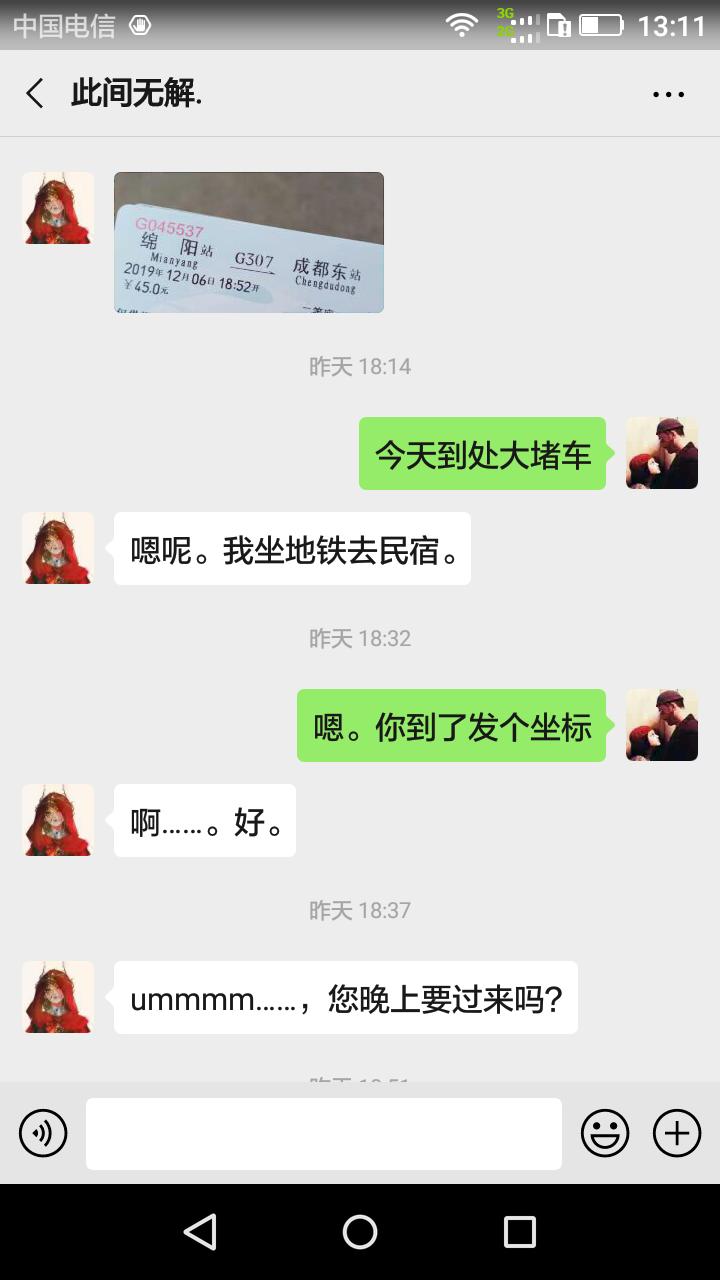
Task: Switch to voice message input
Action: point(43,1133)
